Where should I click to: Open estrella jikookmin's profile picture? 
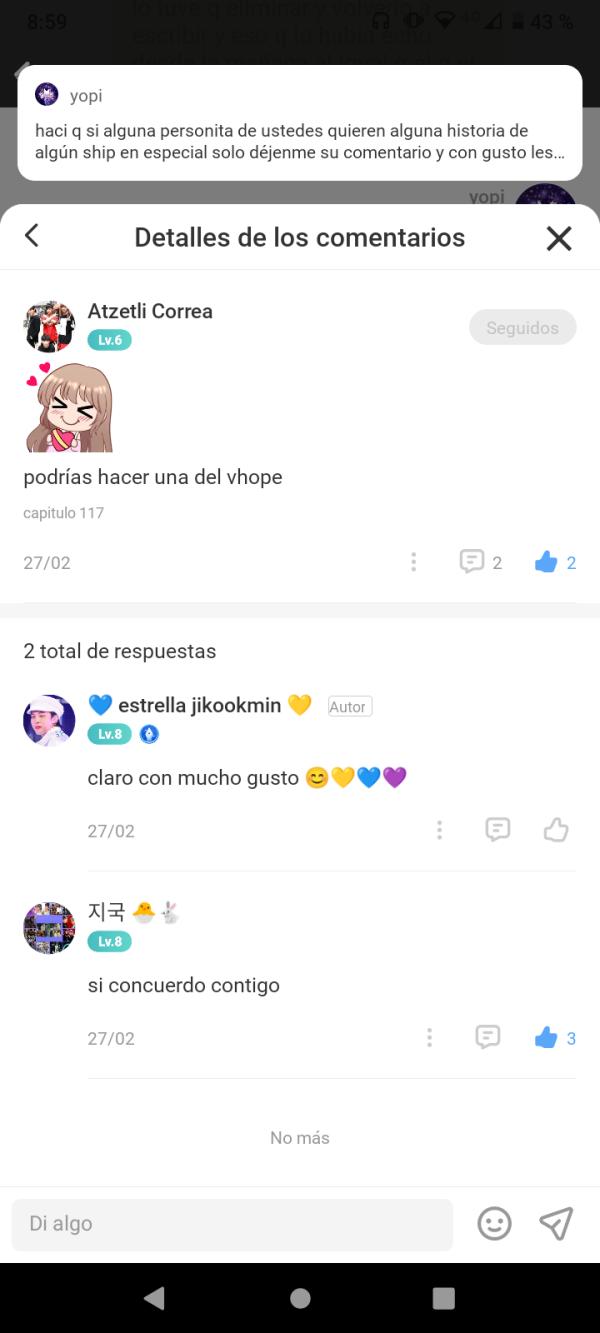pos(49,720)
